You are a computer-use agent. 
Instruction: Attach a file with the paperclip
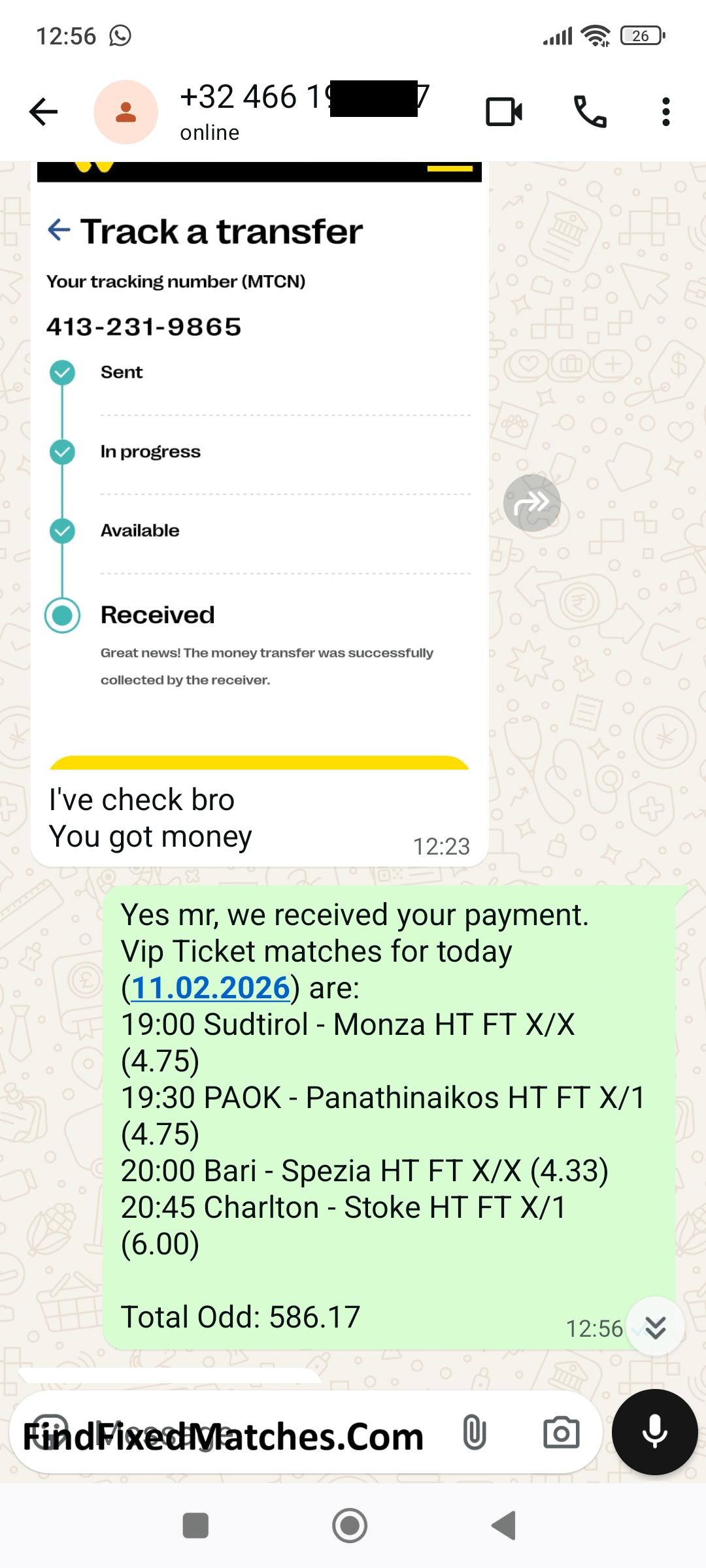pyautogui.click(x=474, y=1433)
